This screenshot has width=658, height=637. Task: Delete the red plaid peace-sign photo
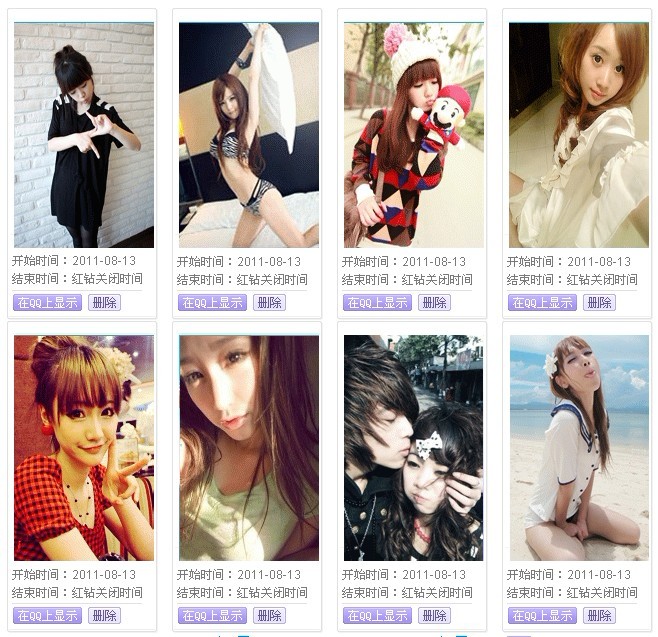104,615
